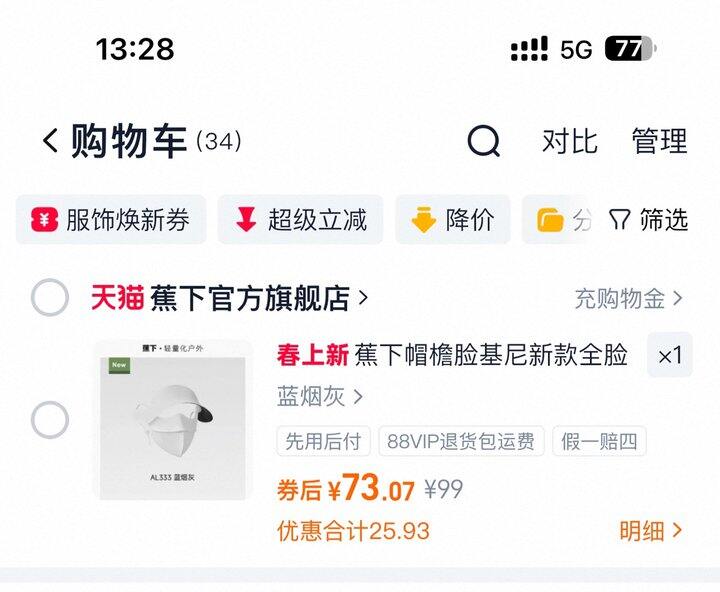Change the 蓝烟灰 color option

point(319,396)
